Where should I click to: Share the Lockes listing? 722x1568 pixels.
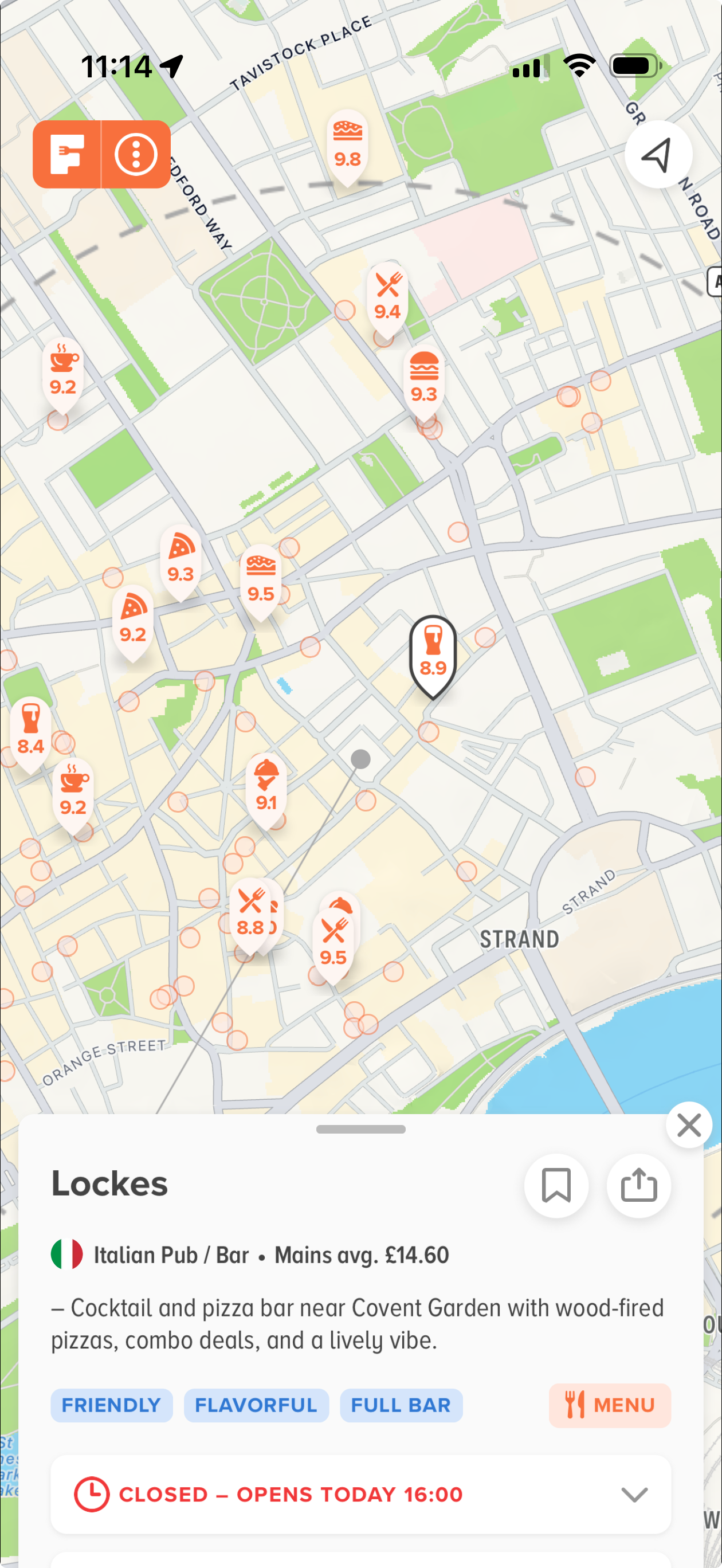click(x=638, y=1186)
